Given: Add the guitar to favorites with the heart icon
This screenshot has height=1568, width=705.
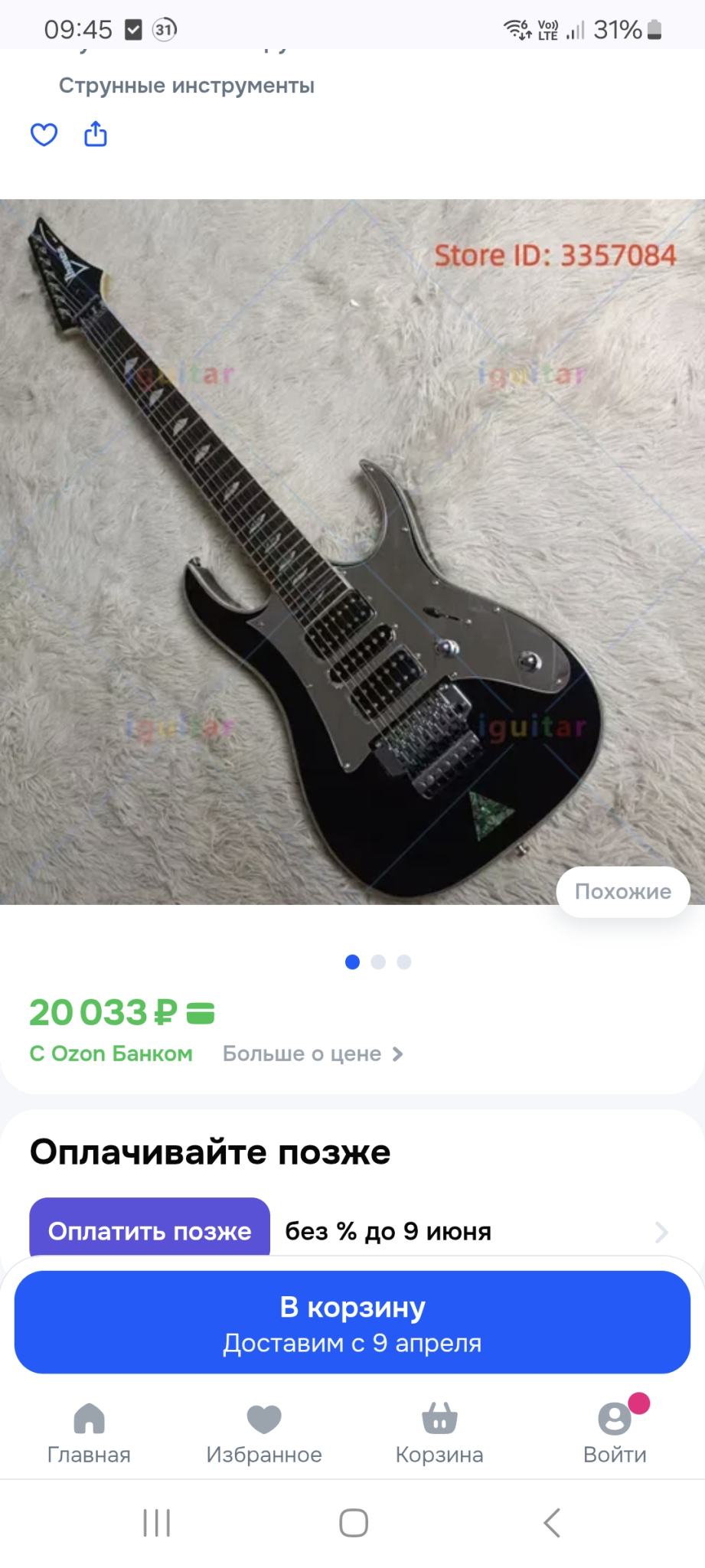Looking at the screenshot, I should [44, 135].
